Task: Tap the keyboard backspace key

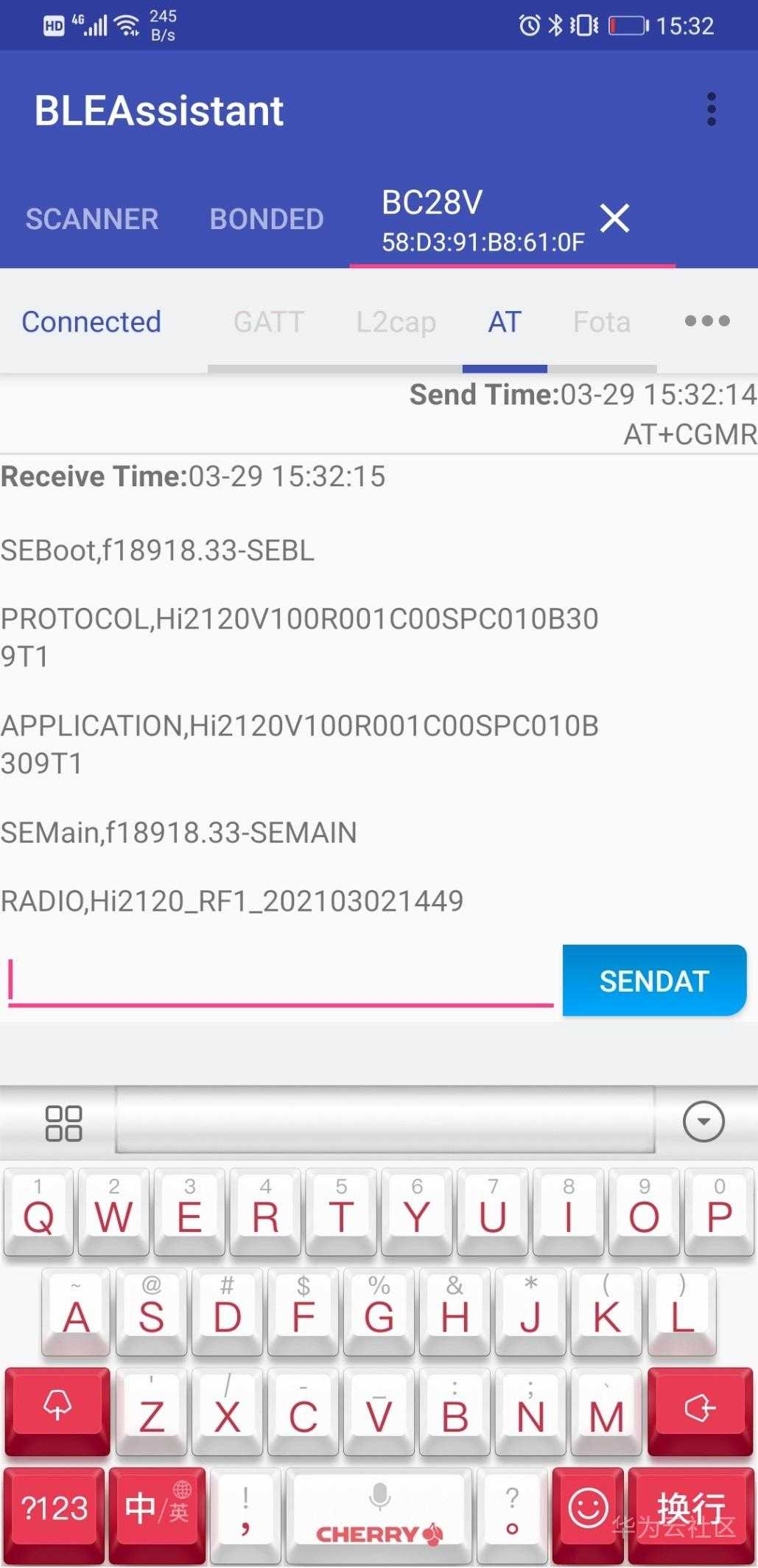Action: pos(700,1410)
